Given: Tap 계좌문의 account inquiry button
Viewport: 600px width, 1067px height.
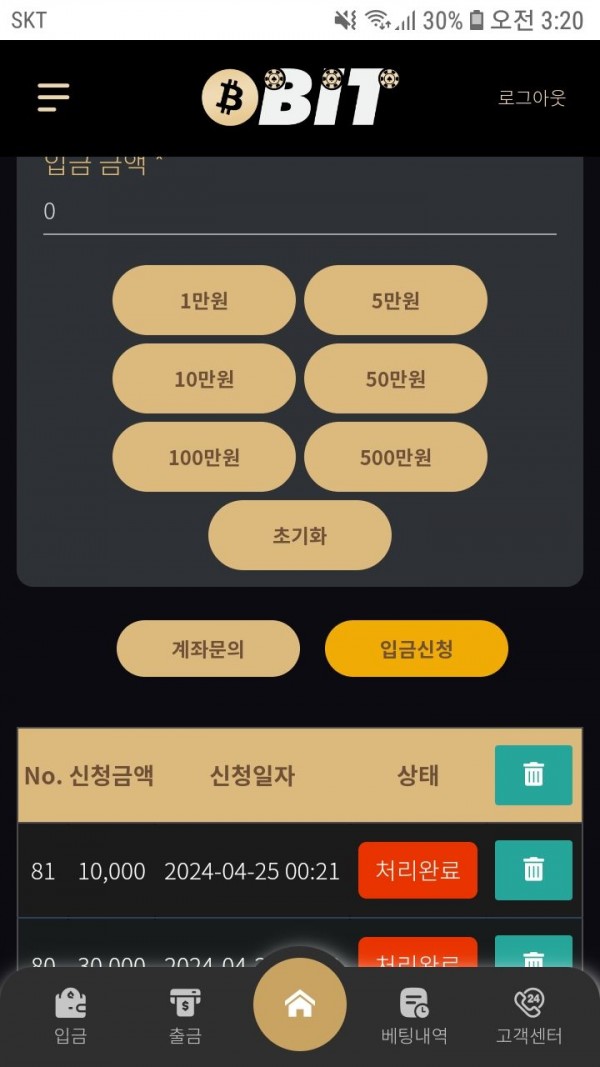Looking at the screenshot, I should [208, 649].
